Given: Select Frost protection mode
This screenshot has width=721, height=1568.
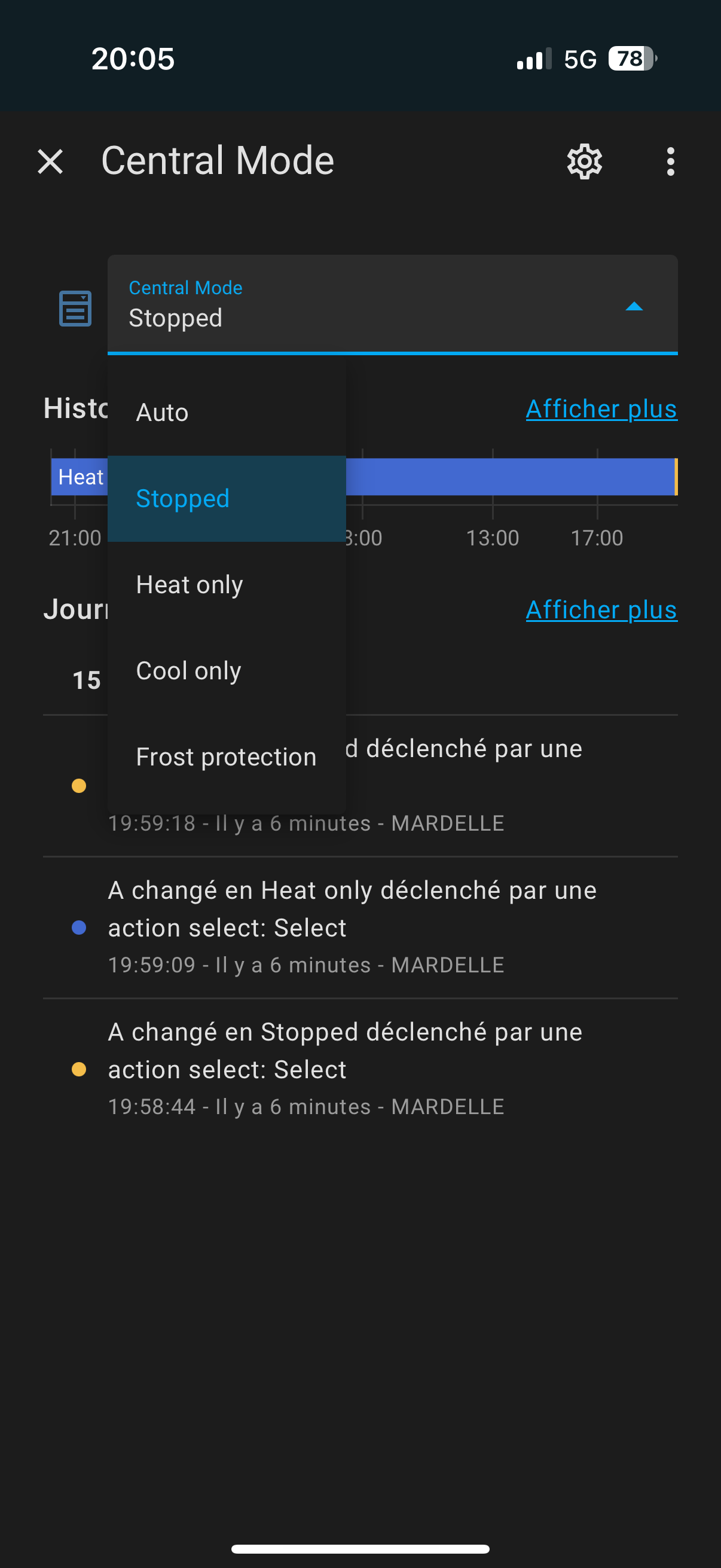Looking at the screenshot, I should (x=227, y=757).
